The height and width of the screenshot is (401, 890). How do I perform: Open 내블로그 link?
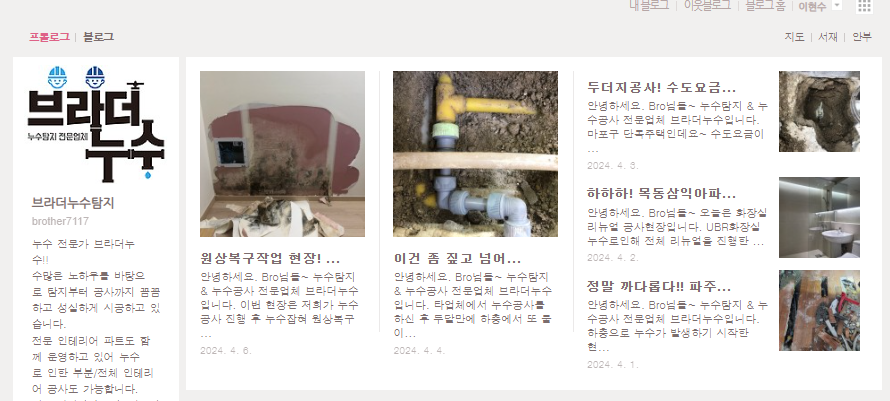648,5
